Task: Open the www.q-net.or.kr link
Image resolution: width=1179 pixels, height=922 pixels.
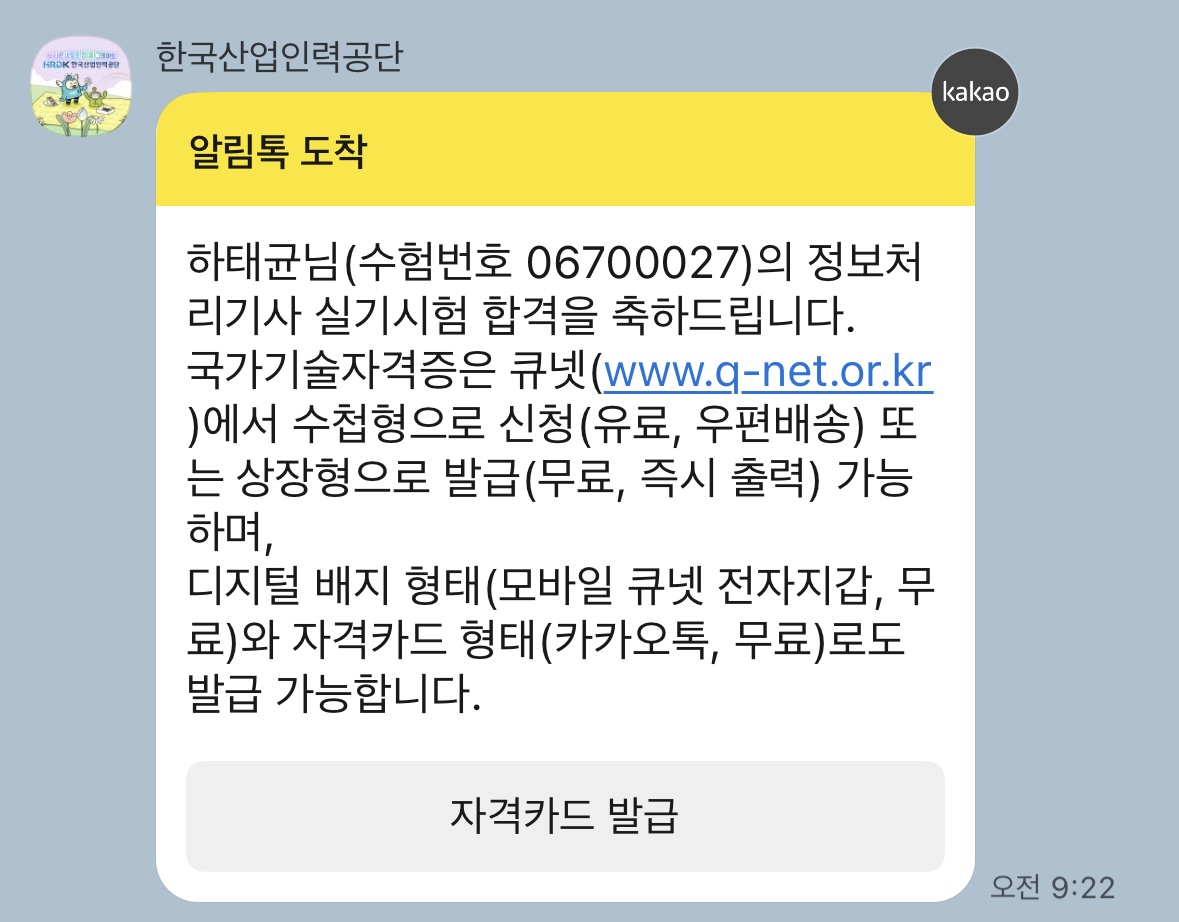Action: [x=768, y=373]
